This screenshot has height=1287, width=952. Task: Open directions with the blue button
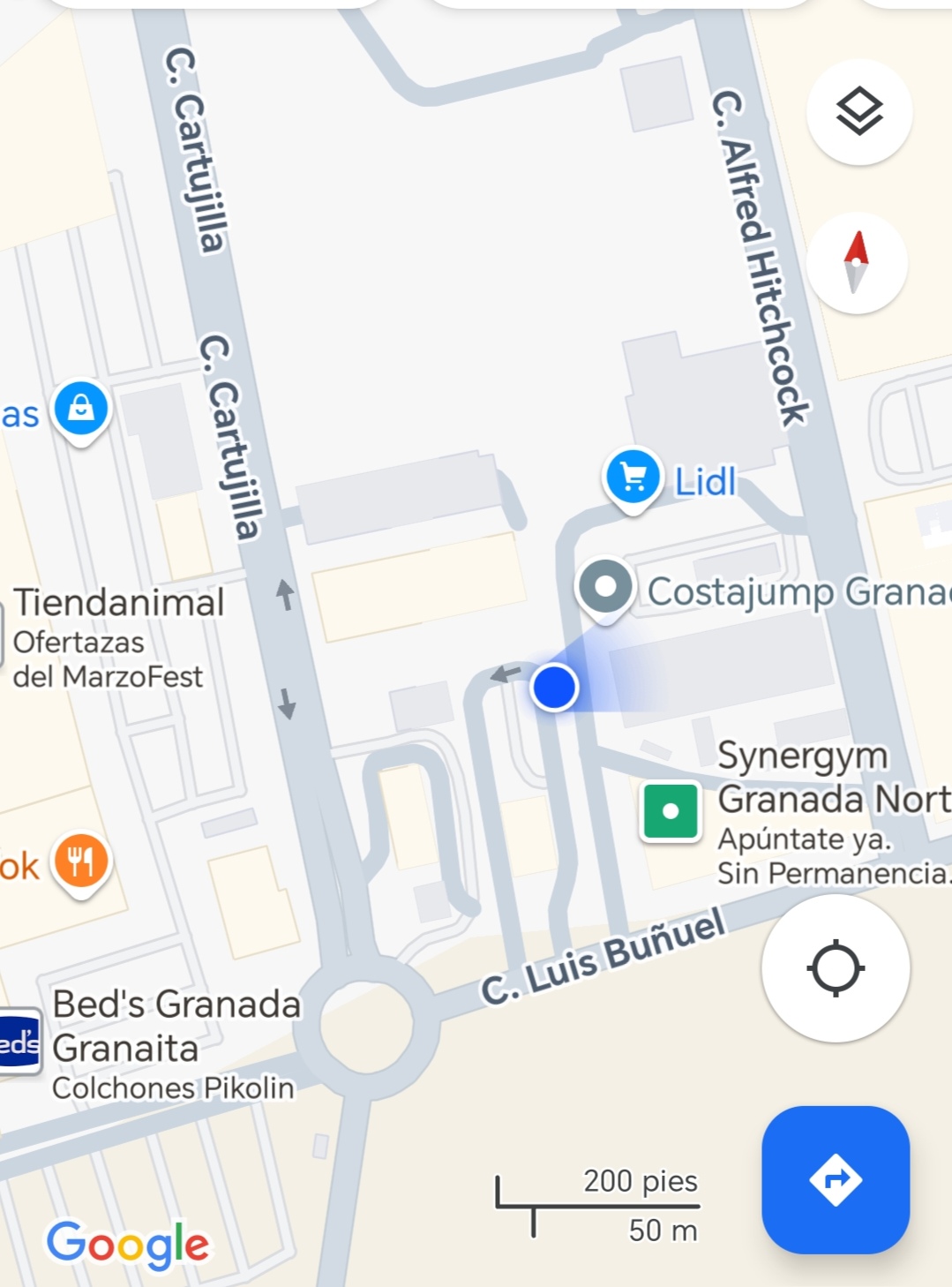835,1179
